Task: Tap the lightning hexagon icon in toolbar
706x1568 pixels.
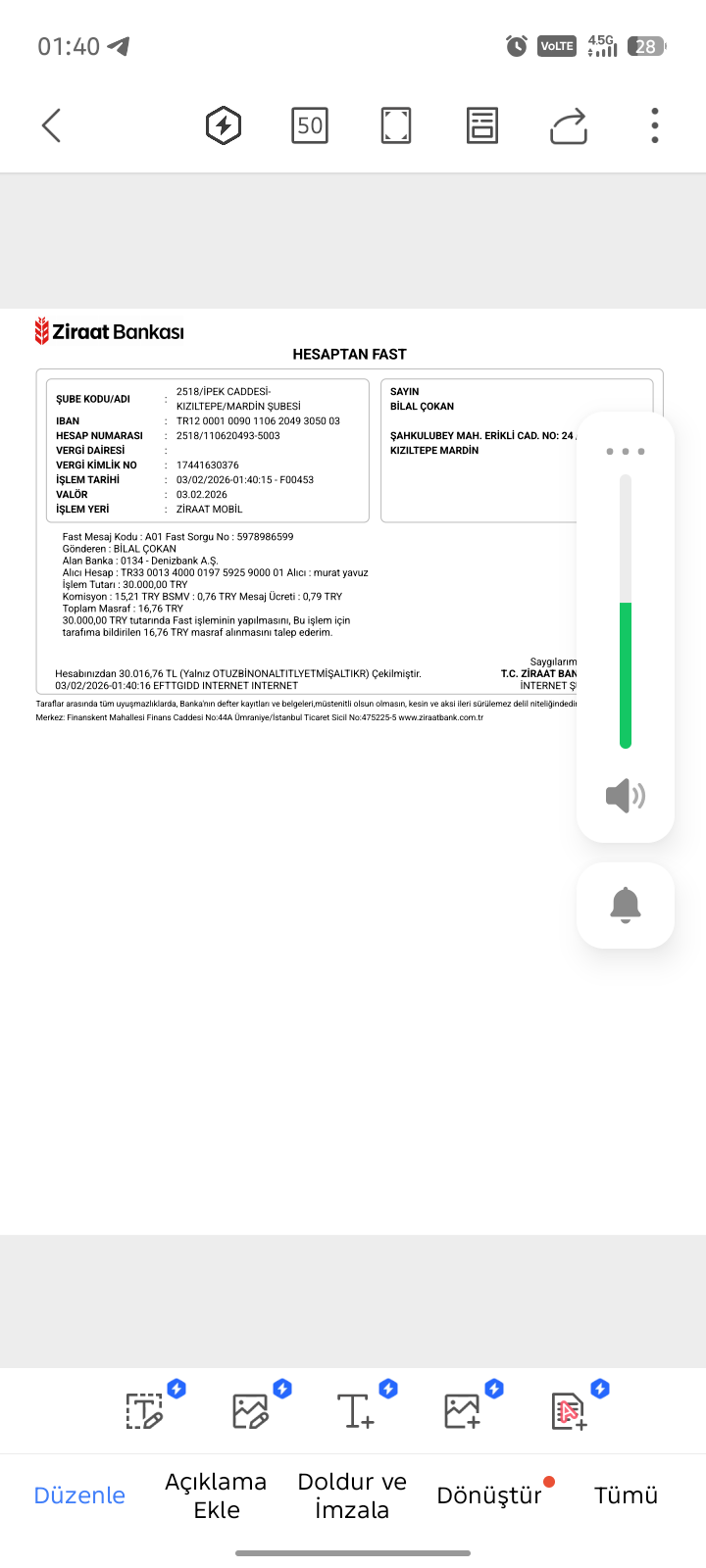Action: coord(224,125)
